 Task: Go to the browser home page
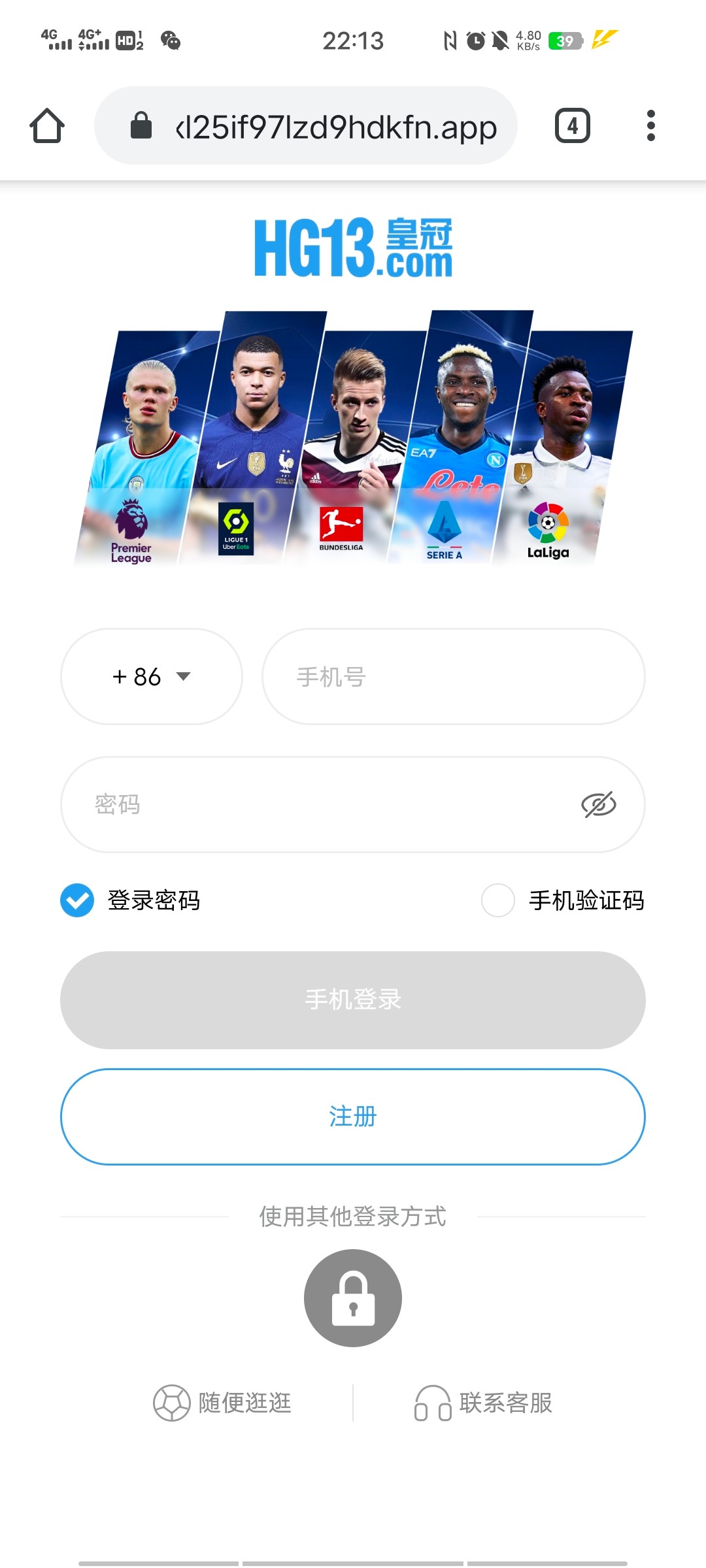click(47, 125)
